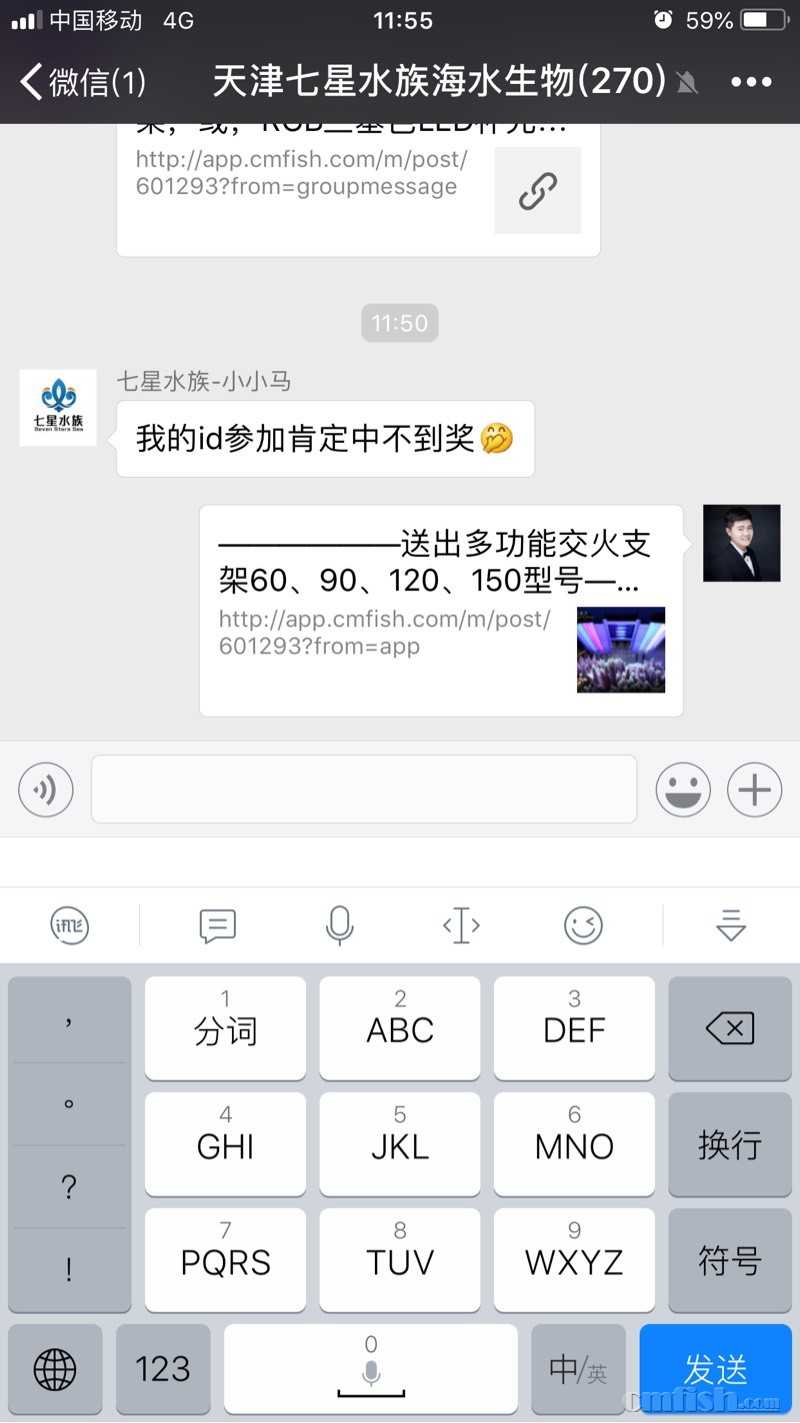Tap the backspace key
Screen dimensions: 800x1423
pyautogui.click(x=730, y=1028)
